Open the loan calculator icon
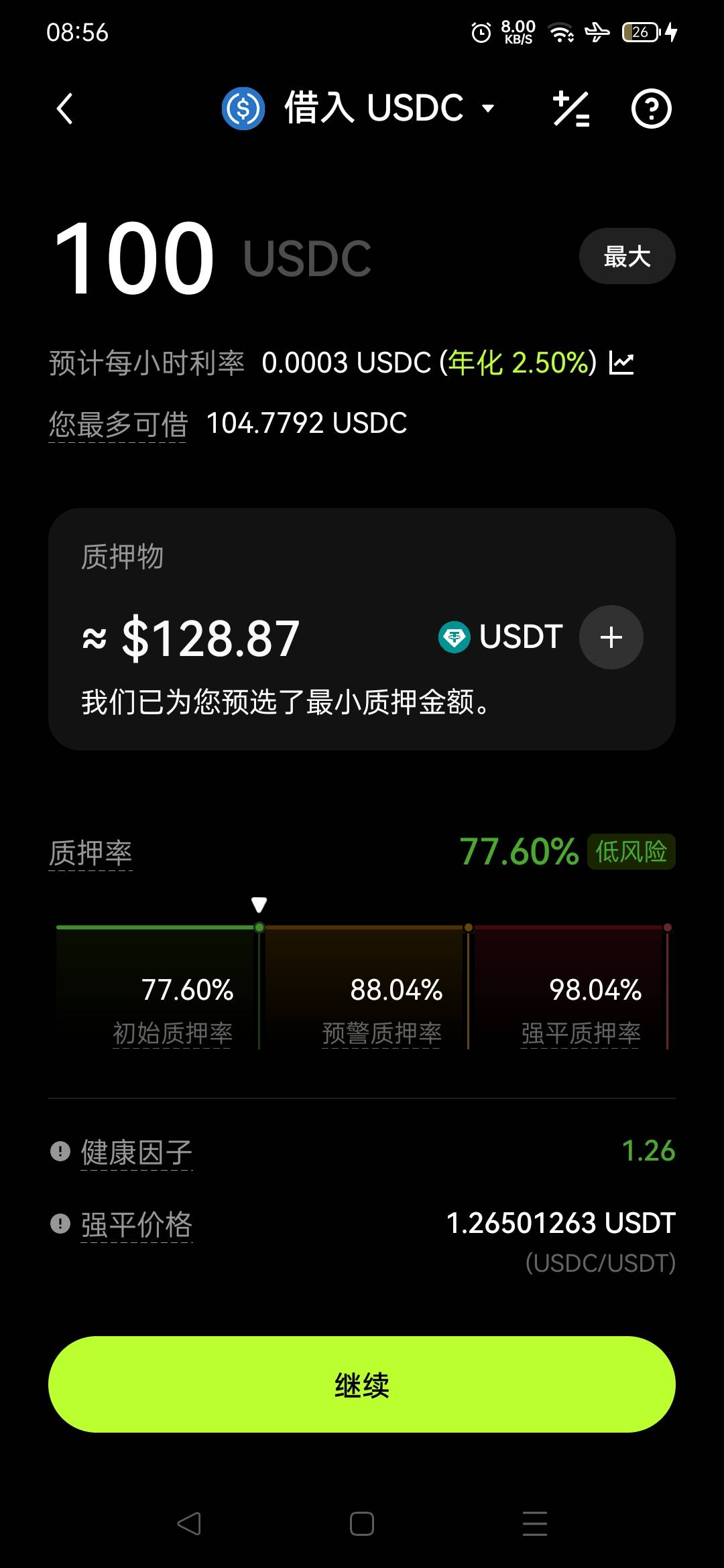The image size is (724, 1568). point(571,109)
